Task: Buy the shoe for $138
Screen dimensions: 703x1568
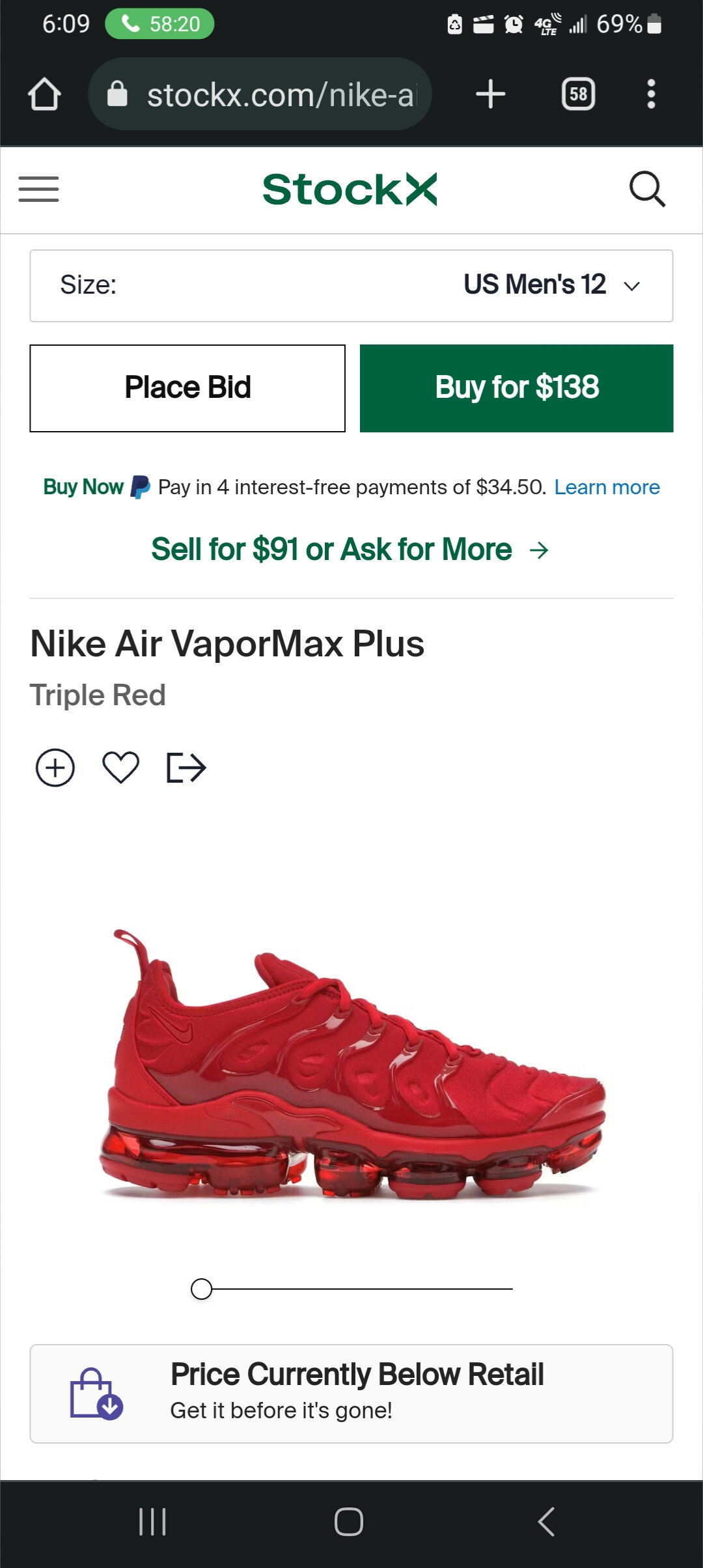Action: click(517, 388)
